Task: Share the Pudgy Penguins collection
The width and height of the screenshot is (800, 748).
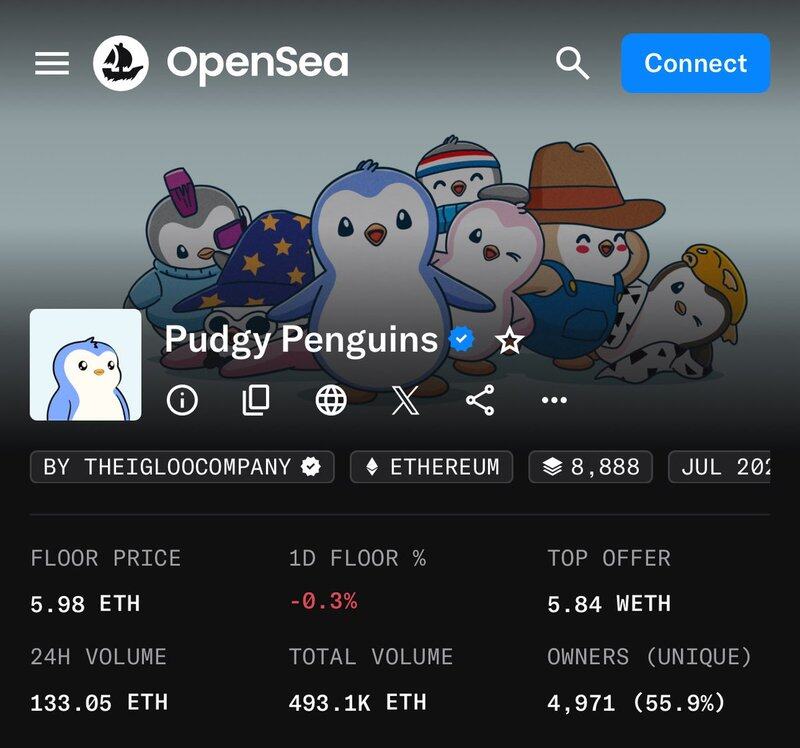Action: coord(480,401)
